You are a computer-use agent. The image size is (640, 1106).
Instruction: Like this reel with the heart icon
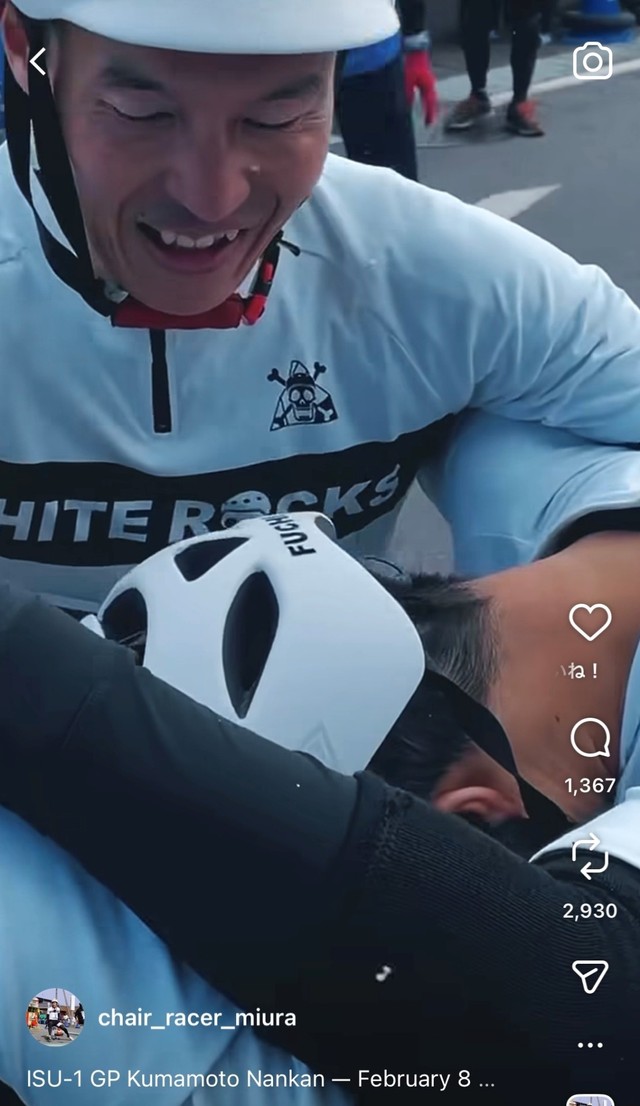(x=590, y=623)
